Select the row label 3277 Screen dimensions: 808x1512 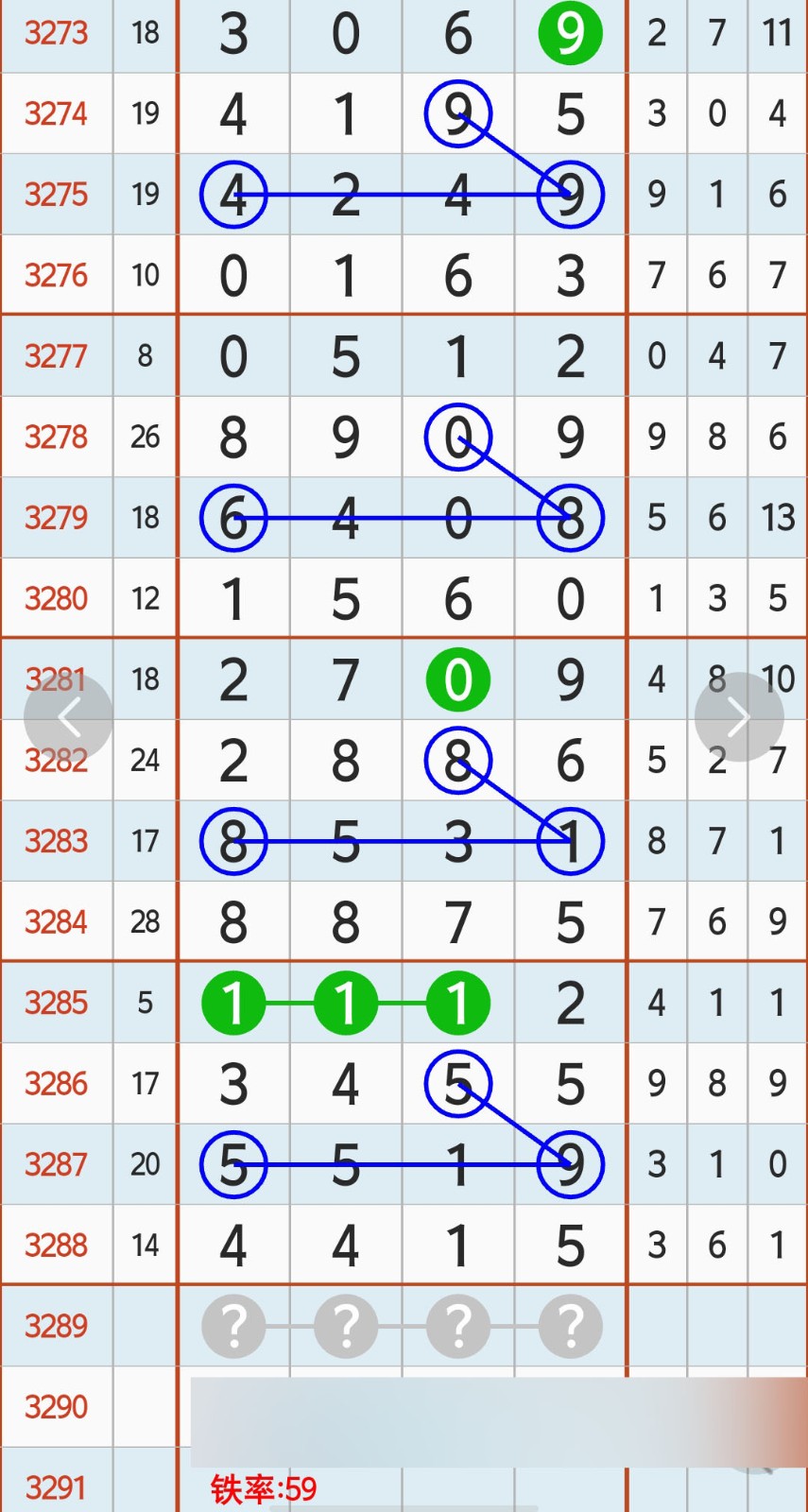56,355
